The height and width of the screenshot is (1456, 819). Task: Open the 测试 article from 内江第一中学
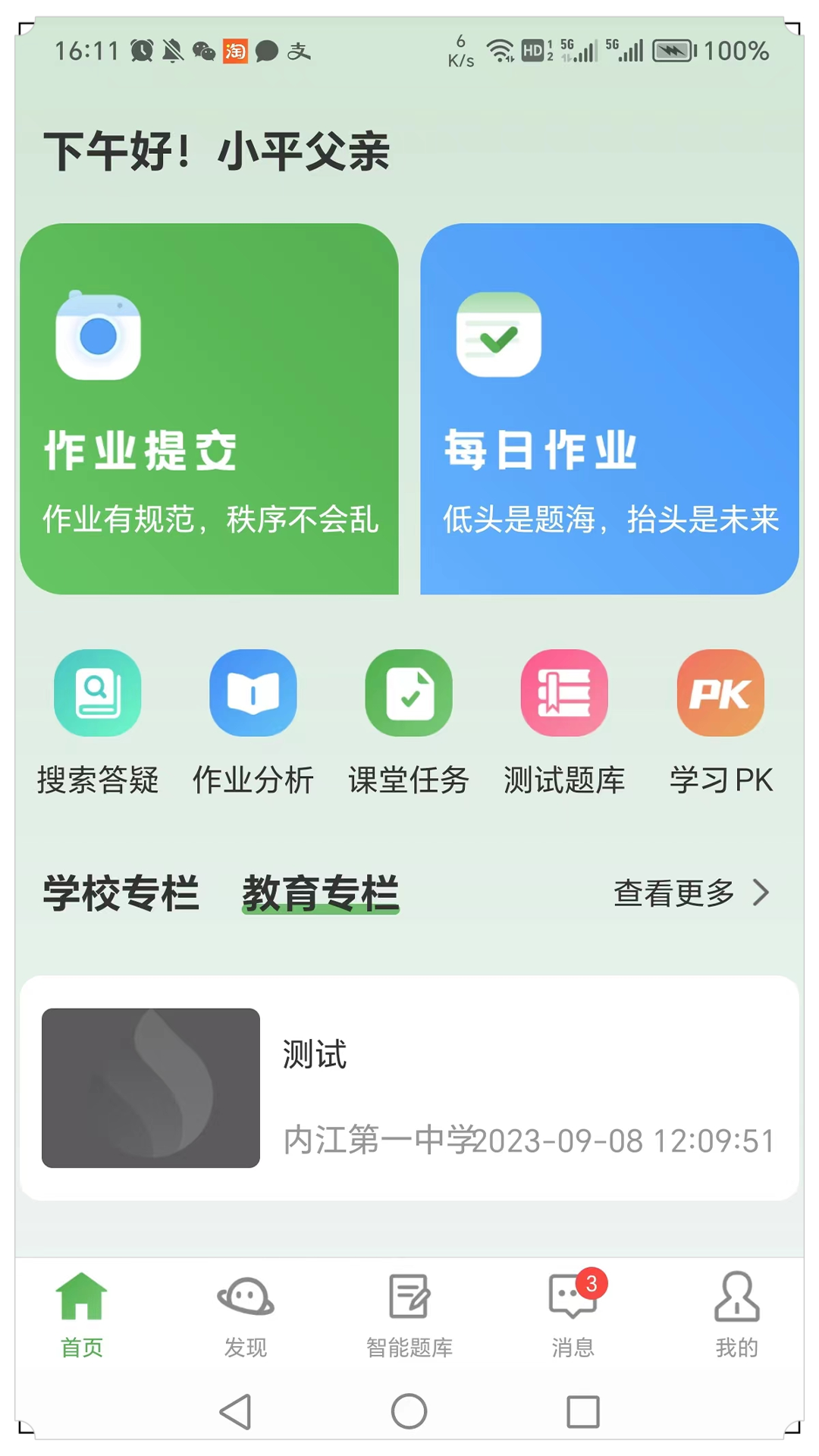pyautogui.click(x=409, y=1088)
